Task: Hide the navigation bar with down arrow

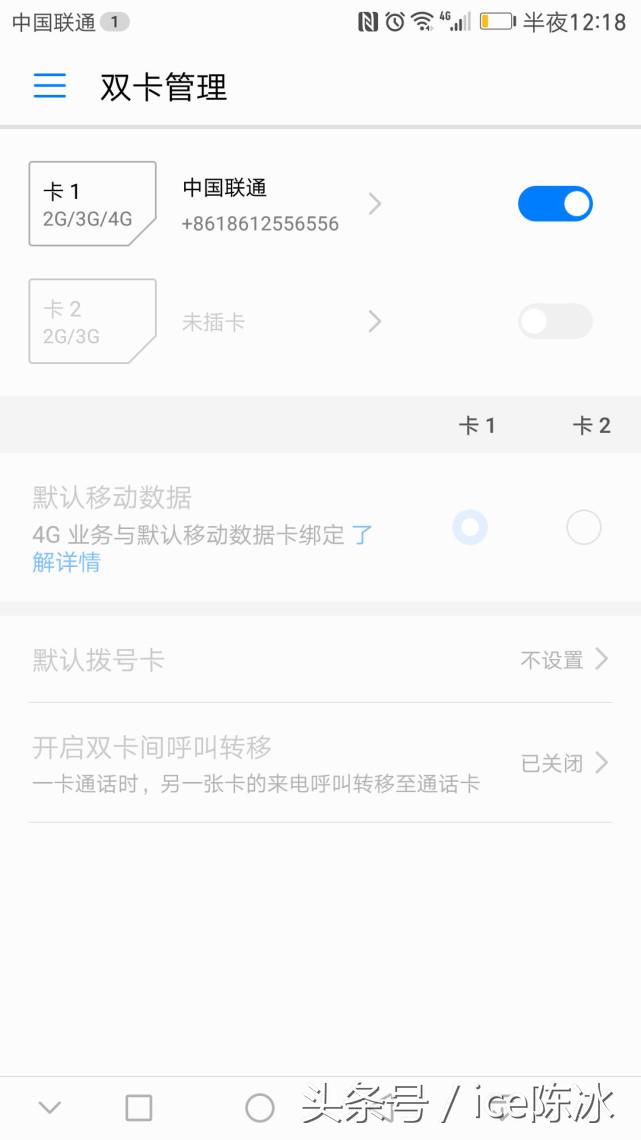Action: click(49, 1107)
